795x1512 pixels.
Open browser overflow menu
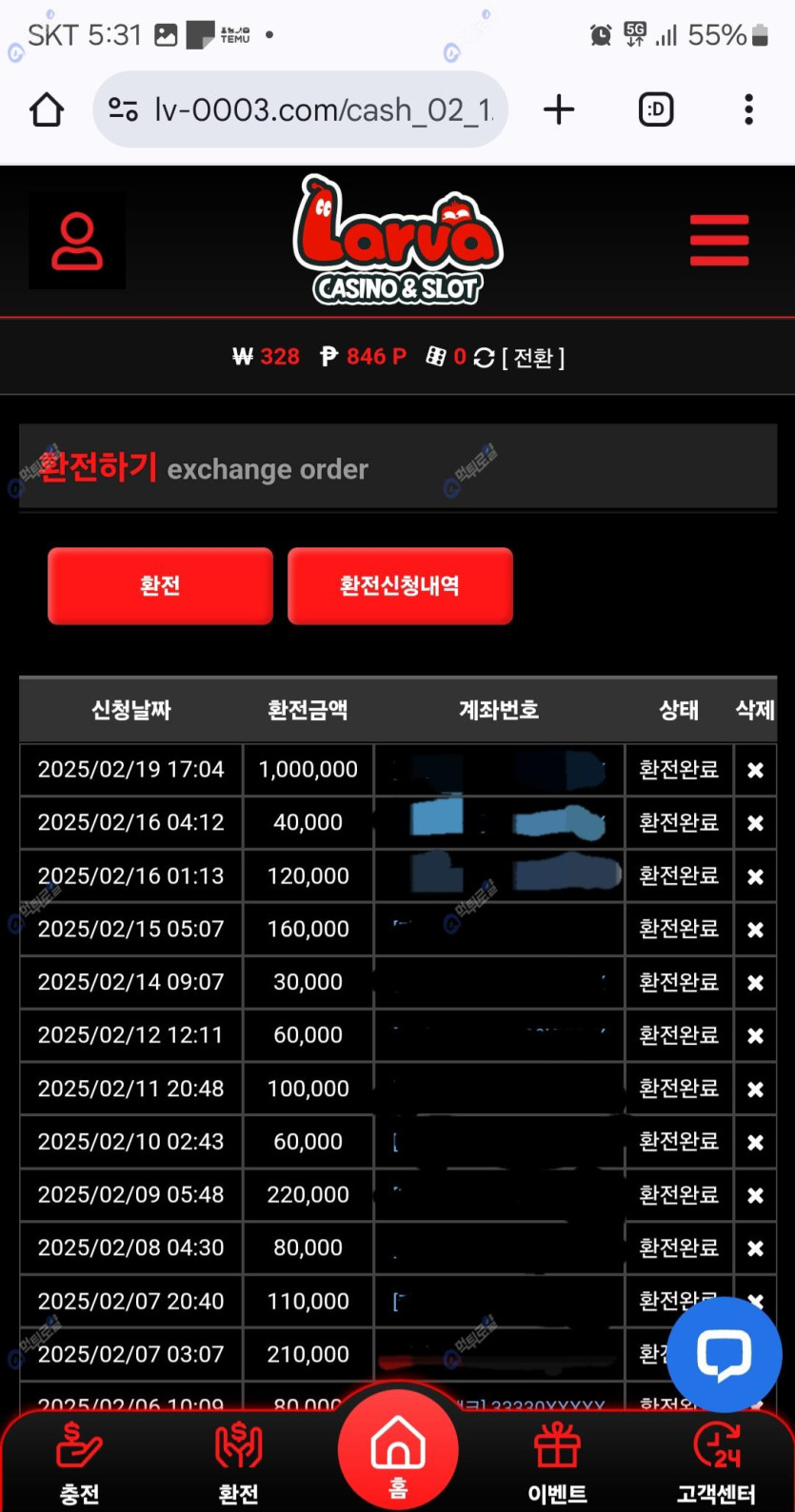pos(748,109)
